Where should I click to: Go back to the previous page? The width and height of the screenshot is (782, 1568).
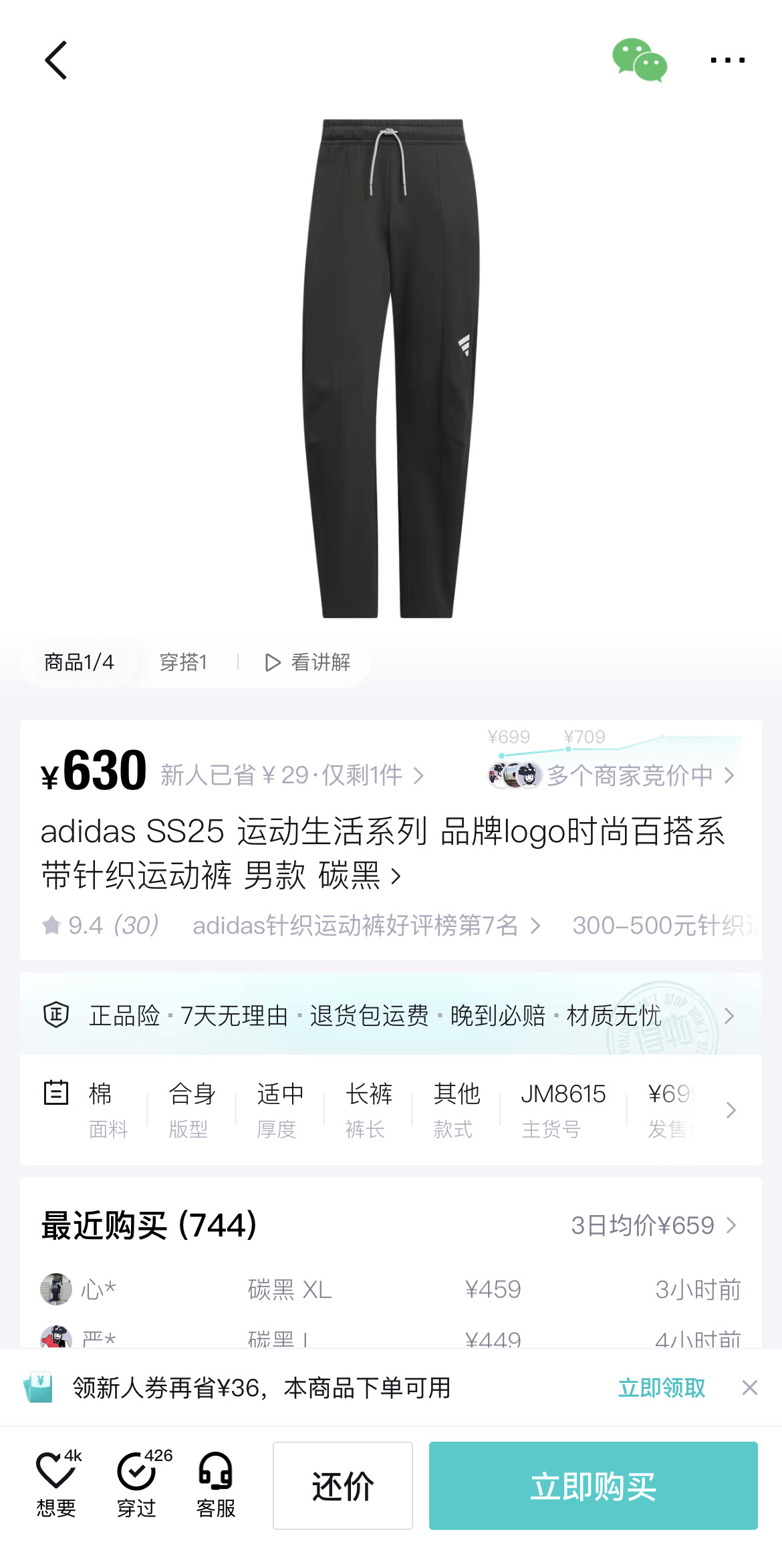(56, 60)
